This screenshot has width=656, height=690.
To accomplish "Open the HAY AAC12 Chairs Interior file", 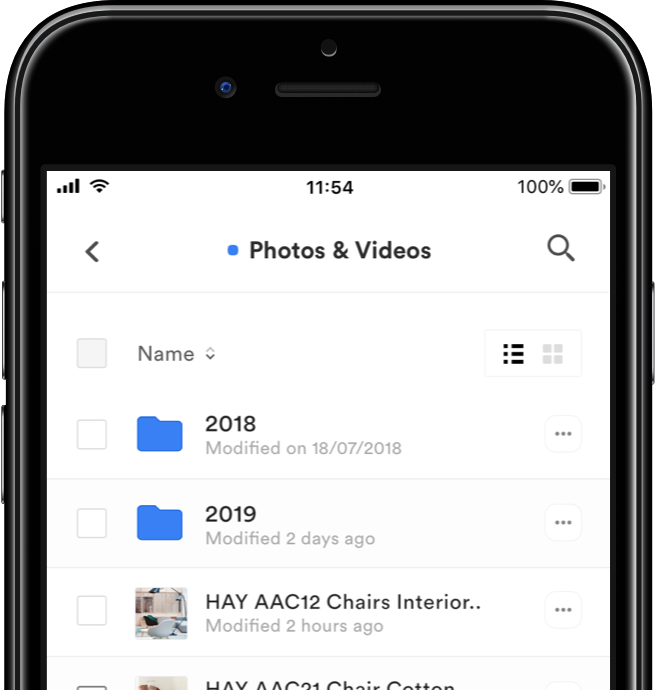I will pyautogui.click(x=342, y=602).
